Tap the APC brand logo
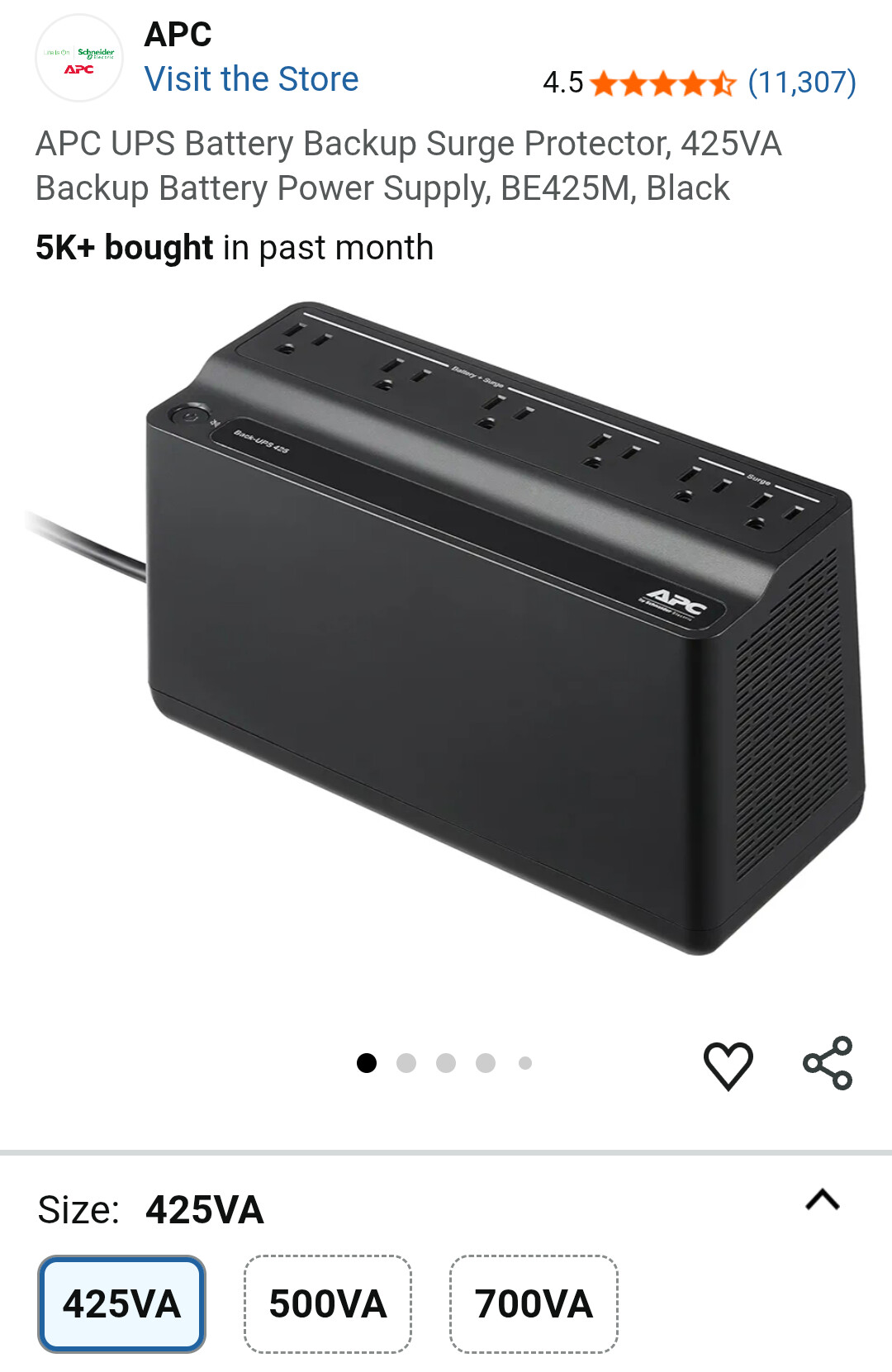Screen dimensions: 892x1372 79,58
